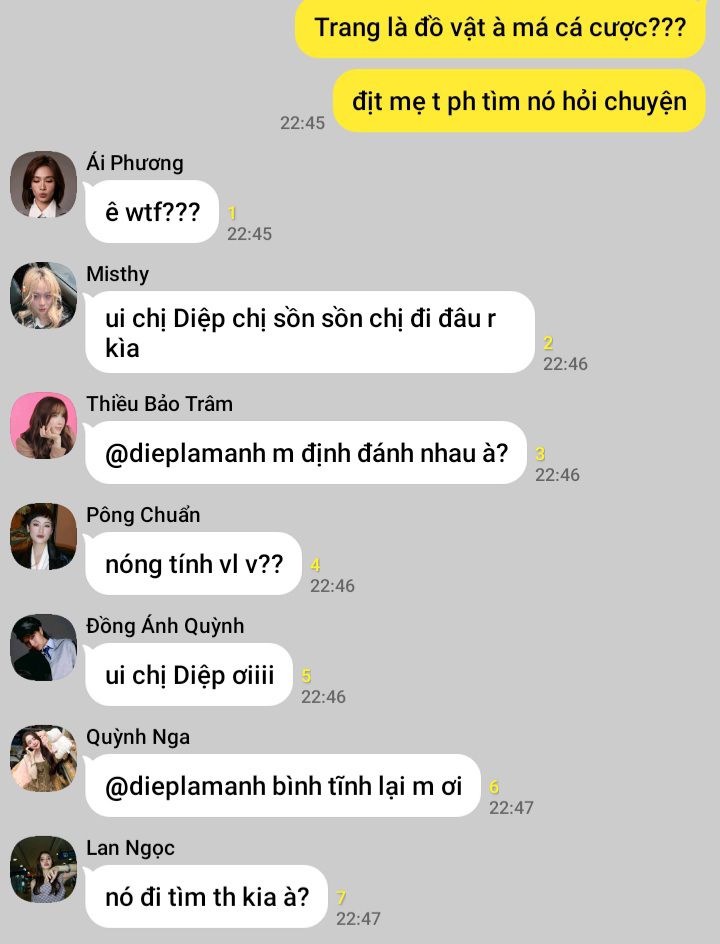
Task: View Lan Ngọc's avatar
Action: click(x=43, y=870)
